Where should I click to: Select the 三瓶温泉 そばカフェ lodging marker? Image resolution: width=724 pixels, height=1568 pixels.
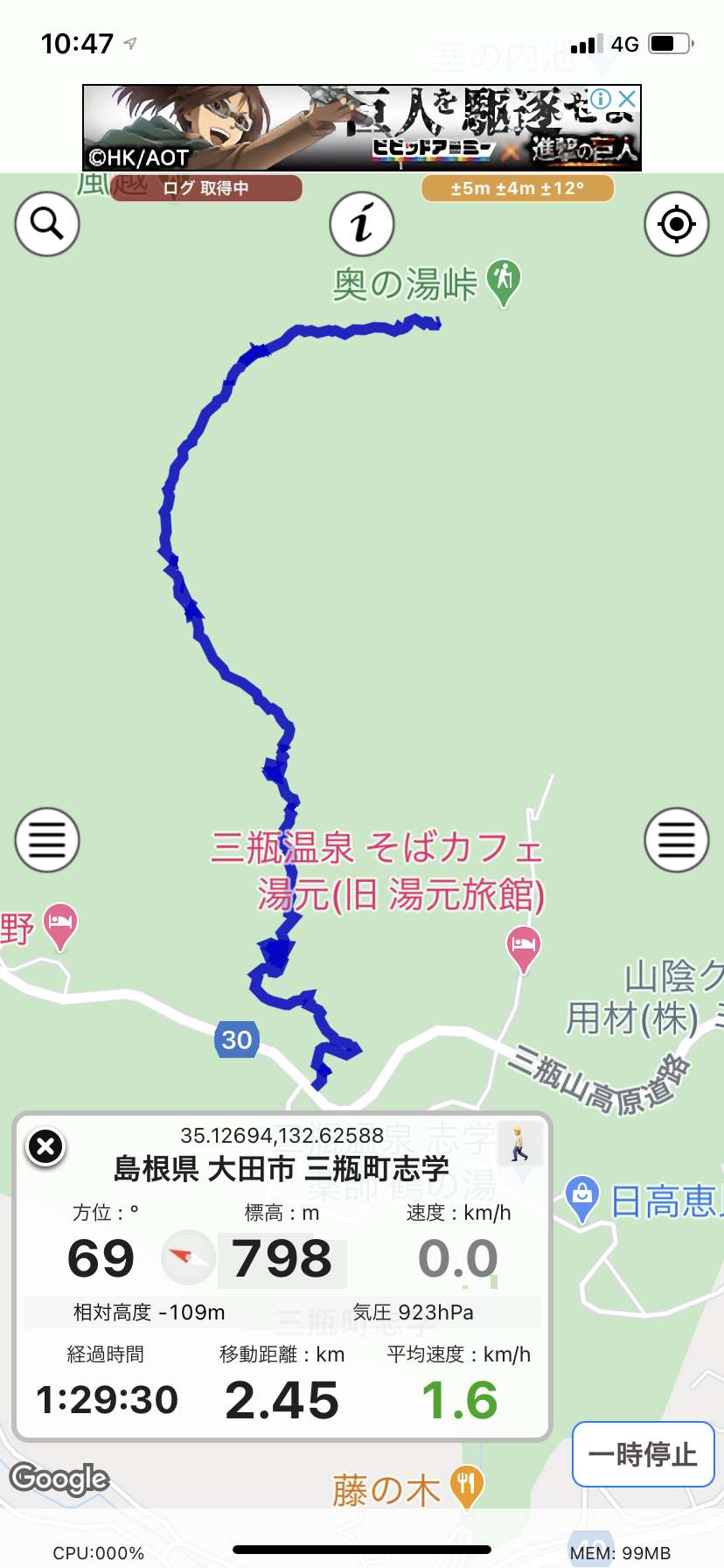524,949
